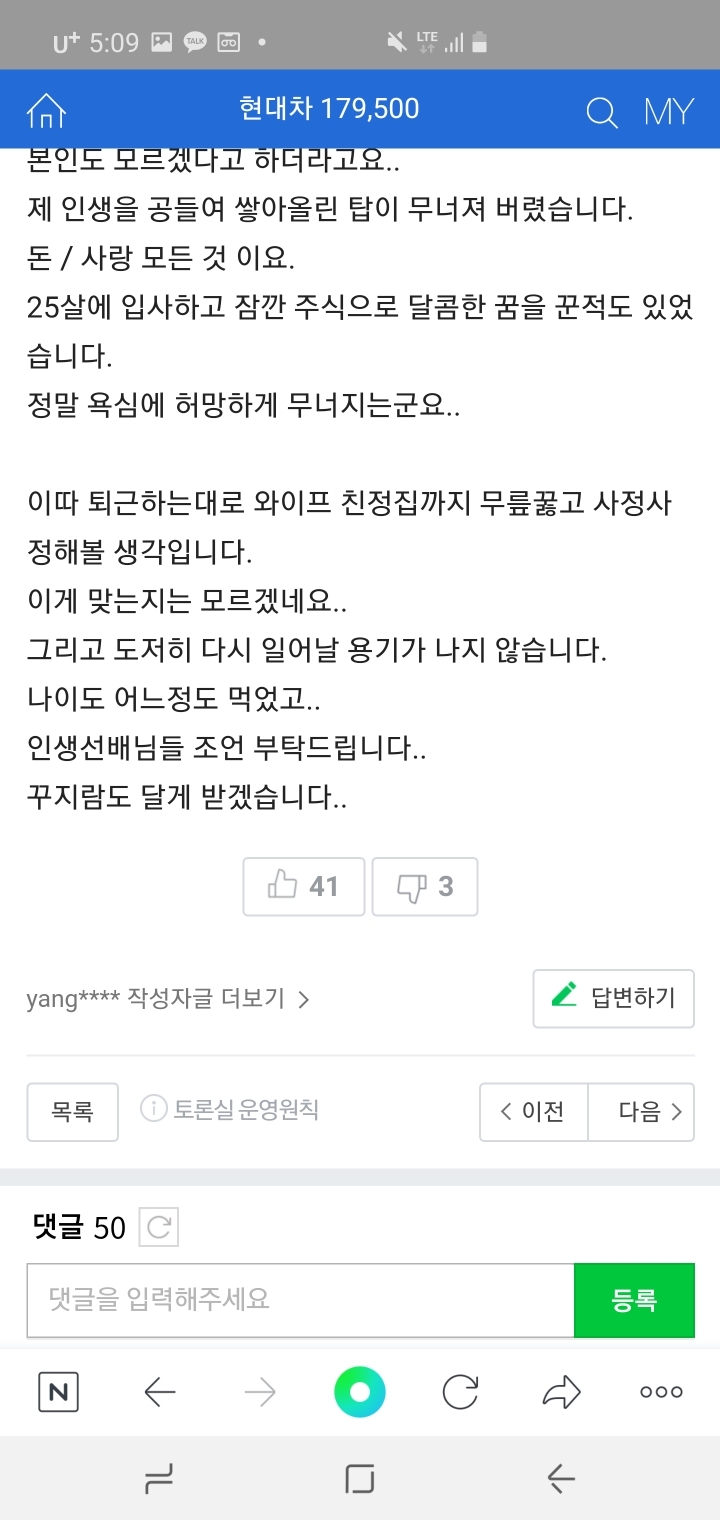Reload the page via bottom toolbar refresh icon
The width and height of the screenshot is (720, 1520).
click(461, 1391)
